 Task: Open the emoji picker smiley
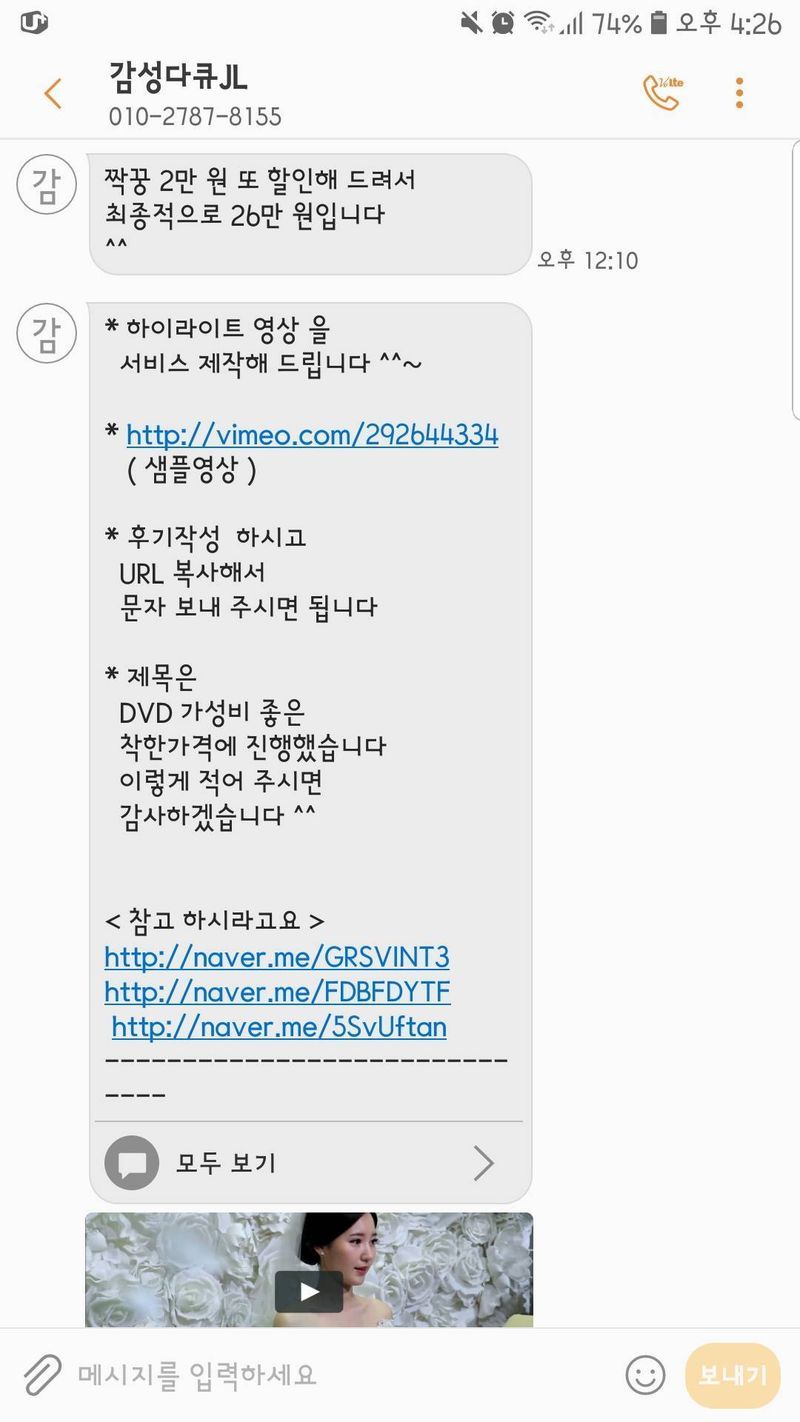point(645,1375)
